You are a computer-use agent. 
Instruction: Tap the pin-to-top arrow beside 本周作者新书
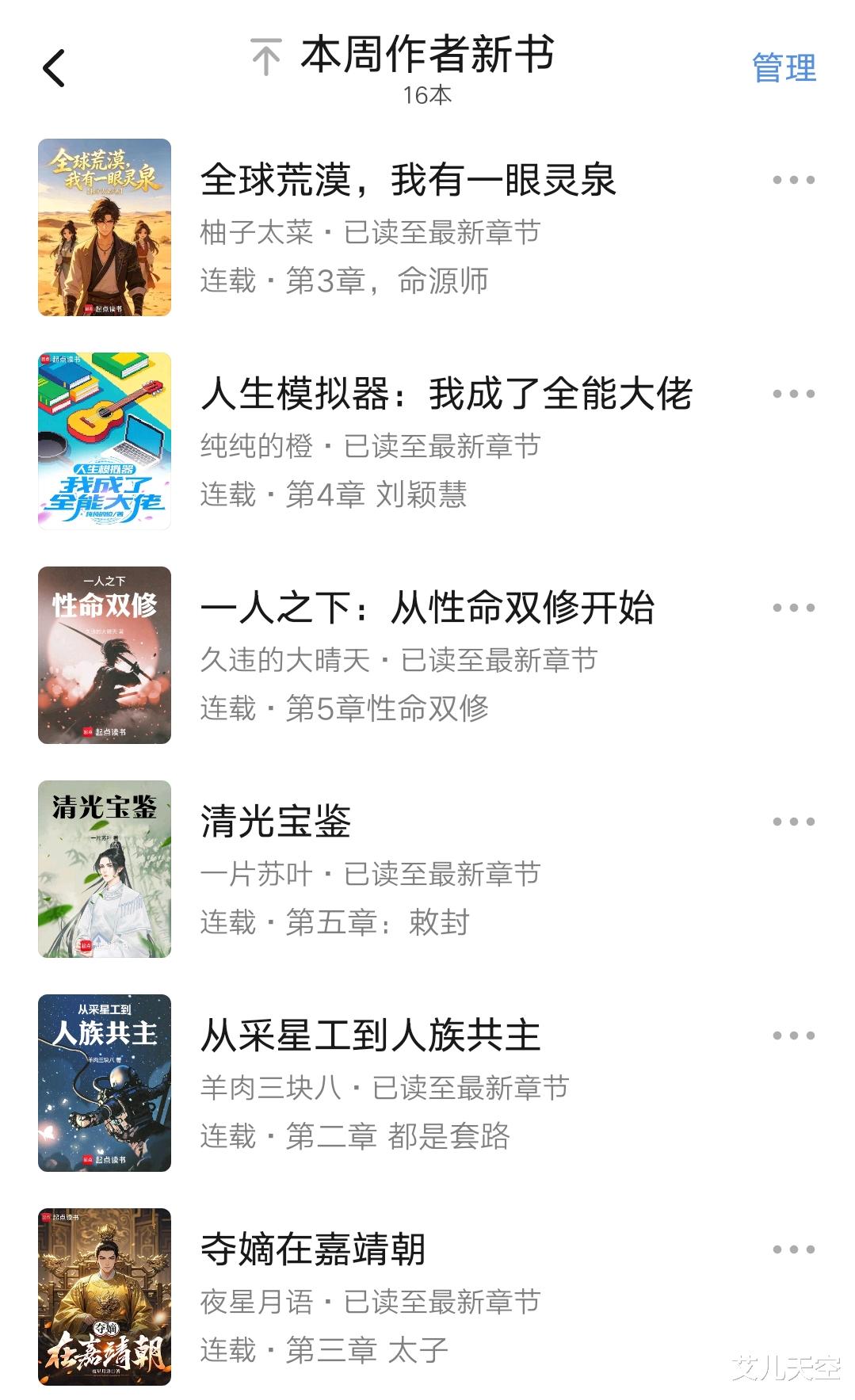tap(266, 56)
